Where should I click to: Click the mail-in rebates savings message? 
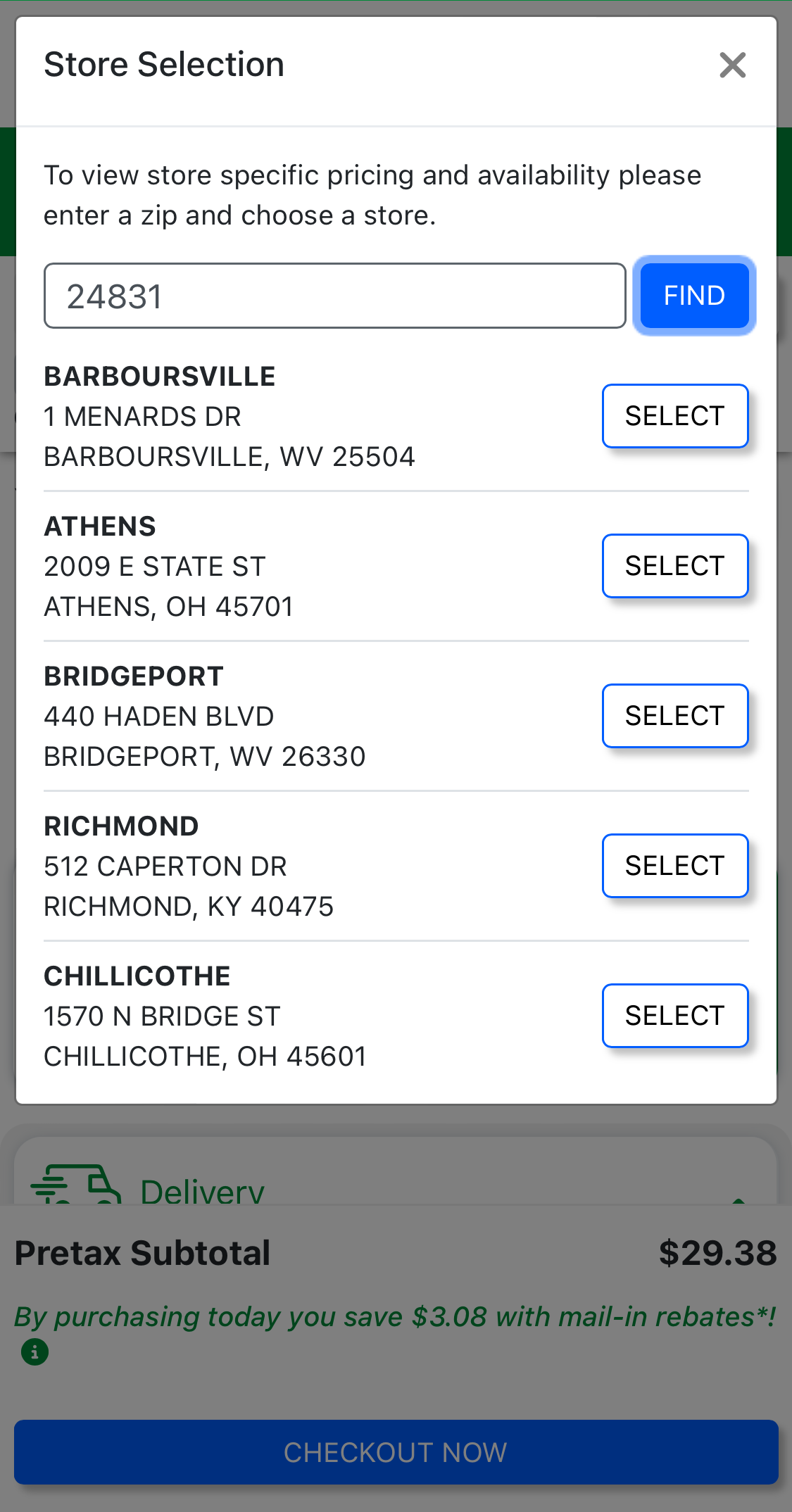[394, 1316]
